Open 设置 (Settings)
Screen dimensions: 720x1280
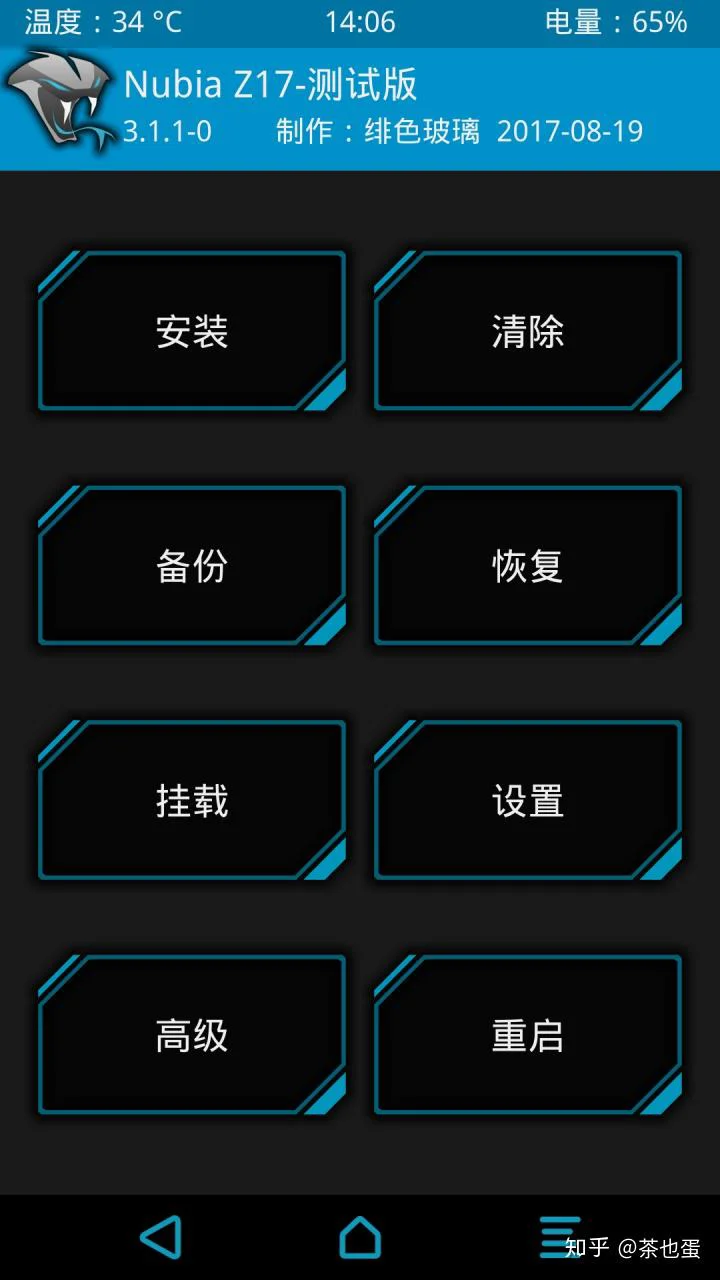pos(528,801)
